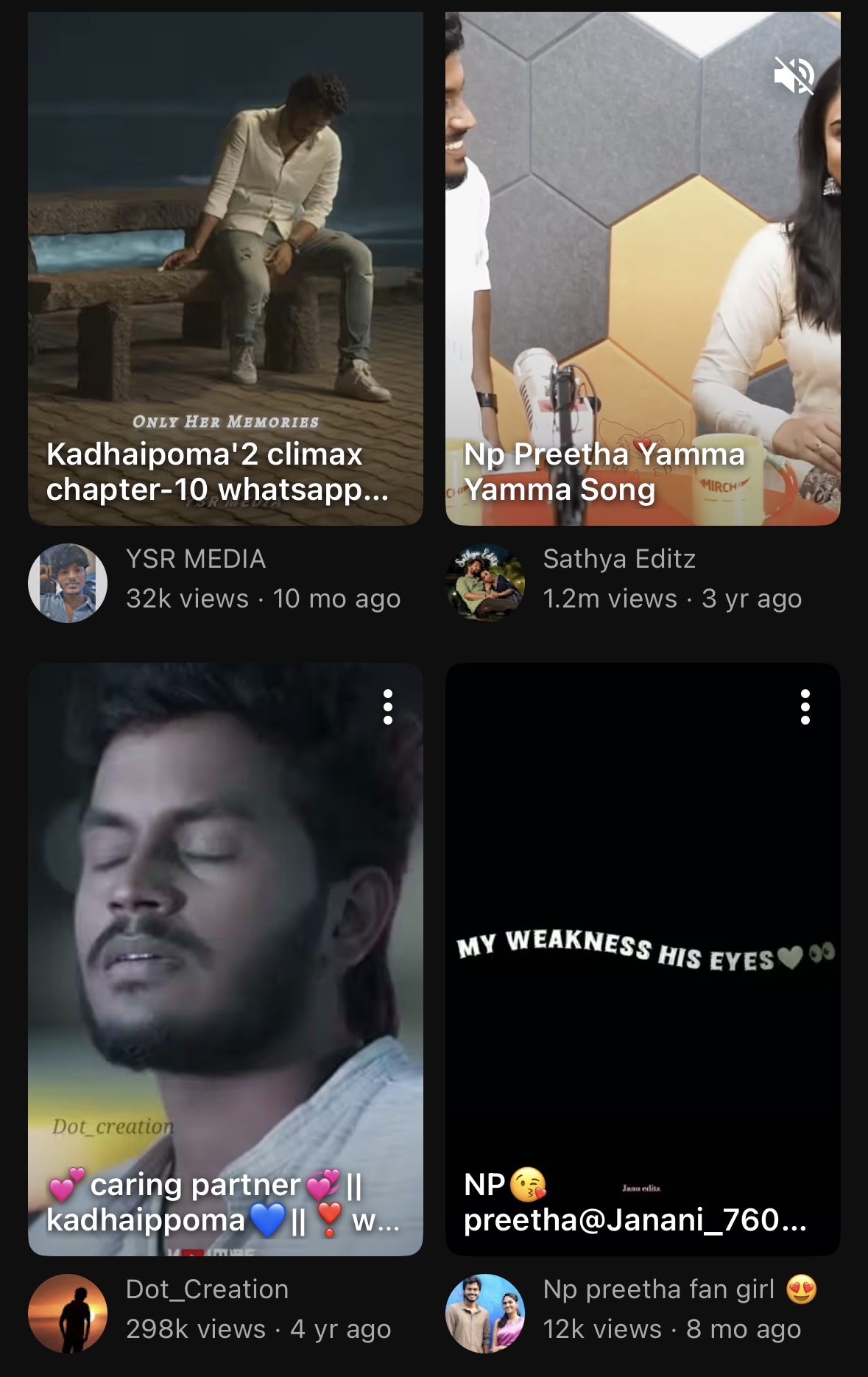The image size is (868, 1377).
Task: Visit the Dot_Creation channel avatar
Action: (x=68, y=1314)
